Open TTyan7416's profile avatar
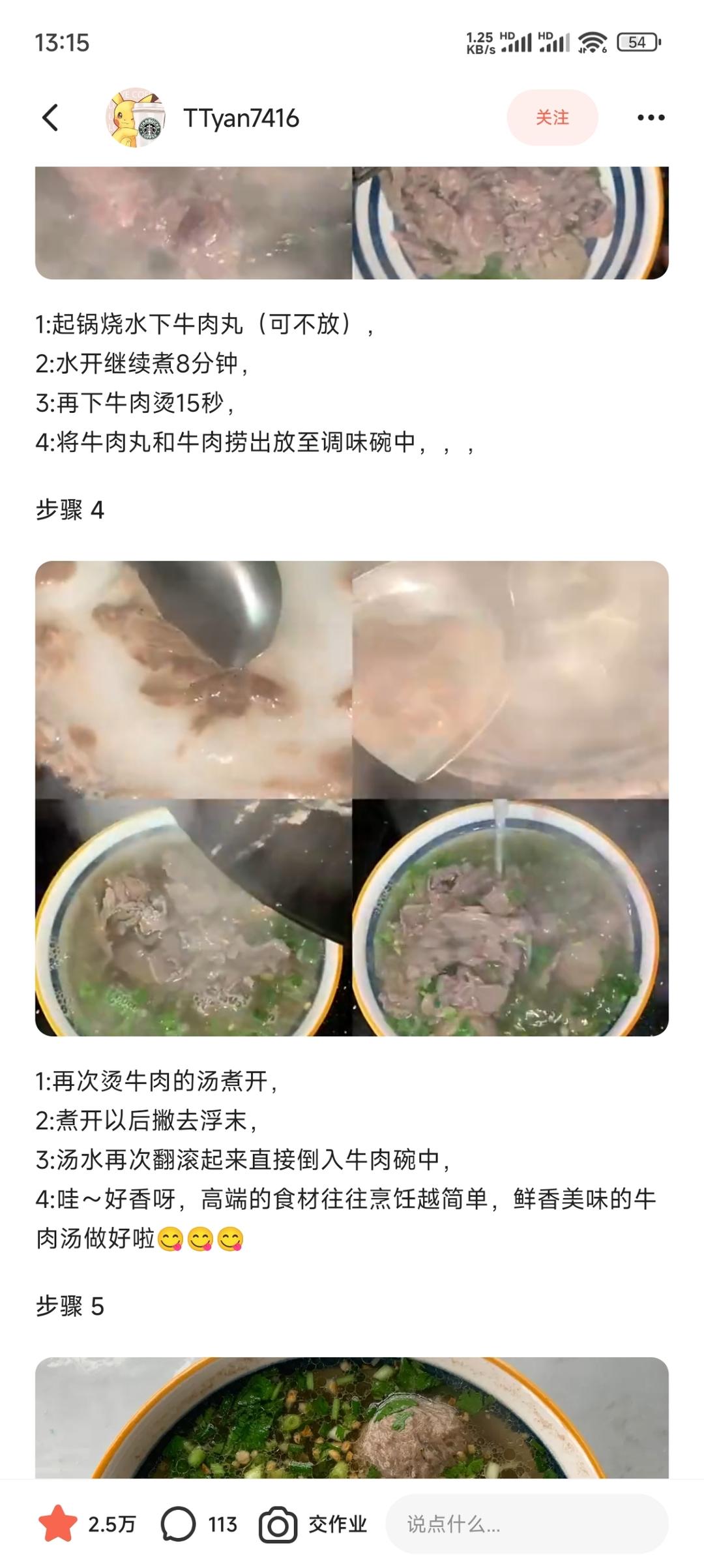This screenshot has height=1568, width=704. [136, 118]
